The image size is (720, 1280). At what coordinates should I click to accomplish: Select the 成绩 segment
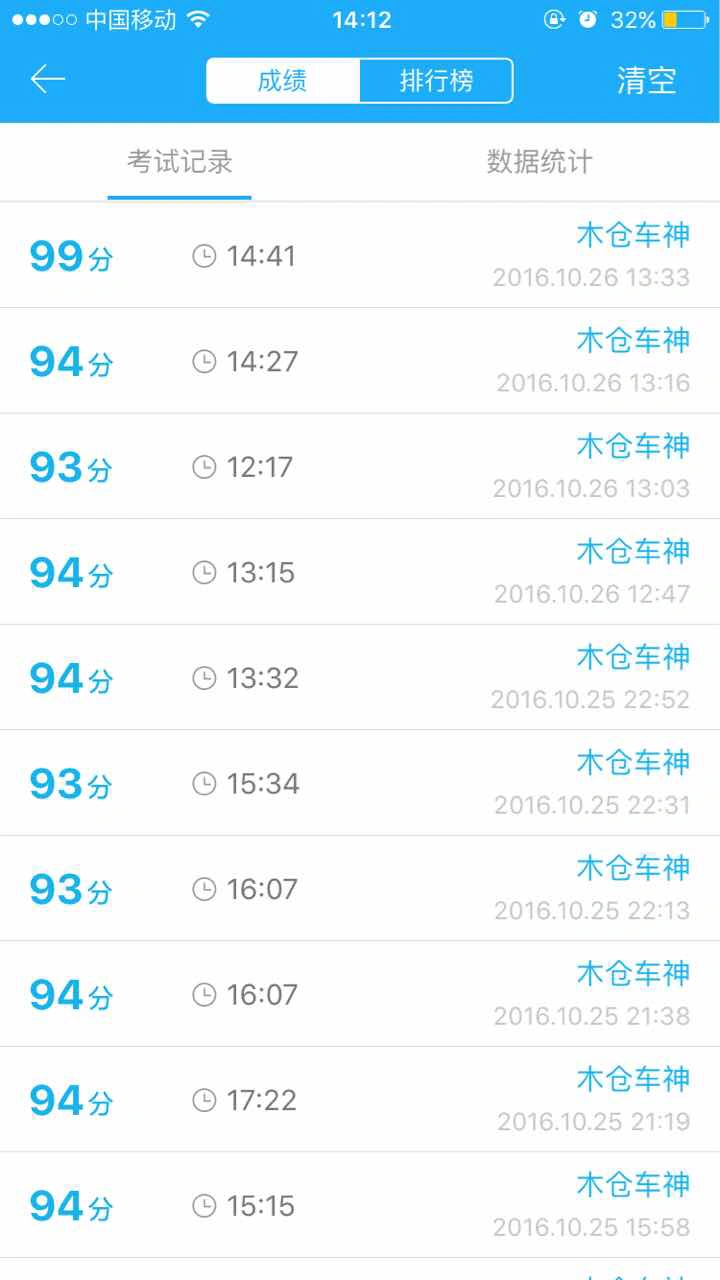click(283, 81)
